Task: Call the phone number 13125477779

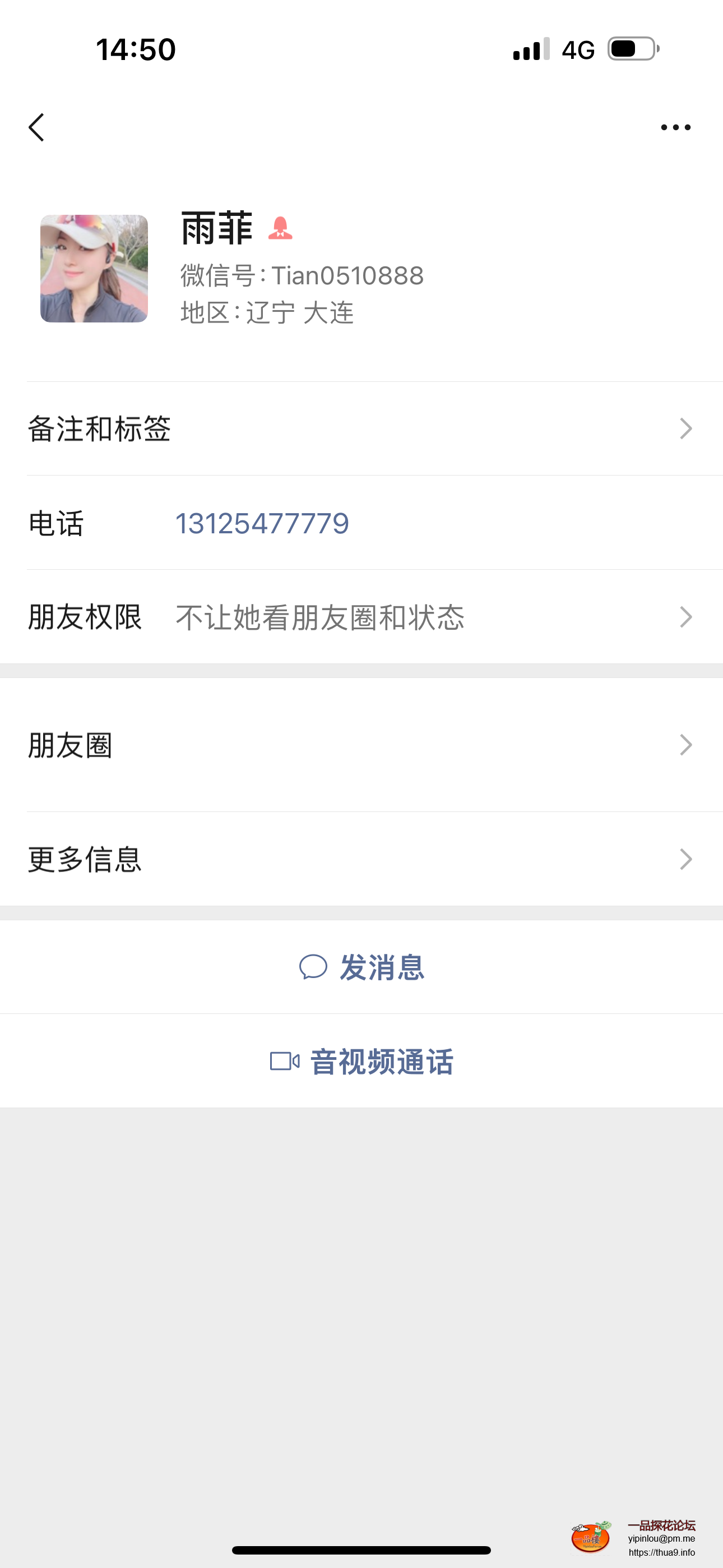Action: coord(262,522)
